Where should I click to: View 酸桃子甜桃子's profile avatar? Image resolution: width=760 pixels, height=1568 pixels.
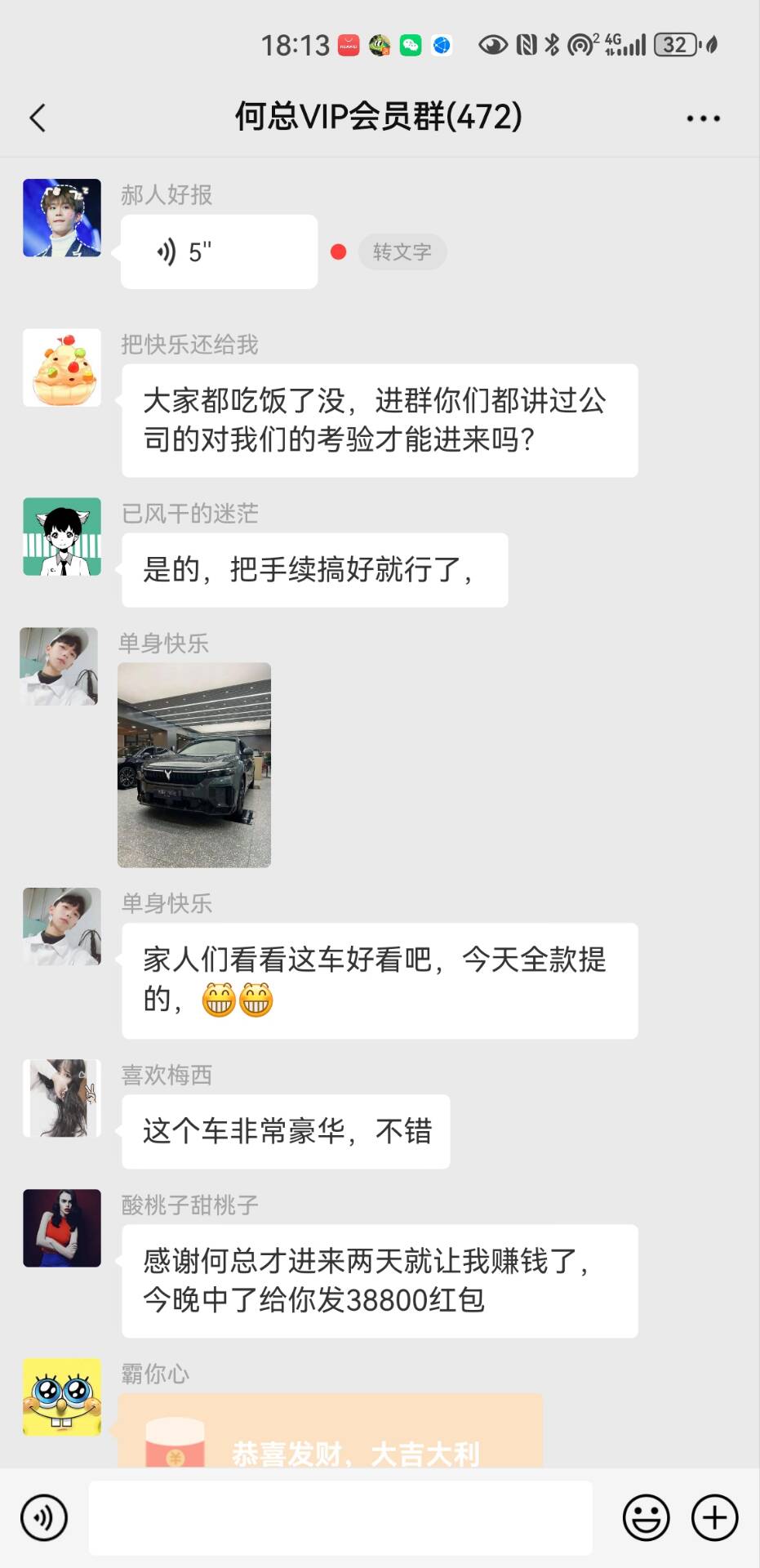click(62, 1227)
